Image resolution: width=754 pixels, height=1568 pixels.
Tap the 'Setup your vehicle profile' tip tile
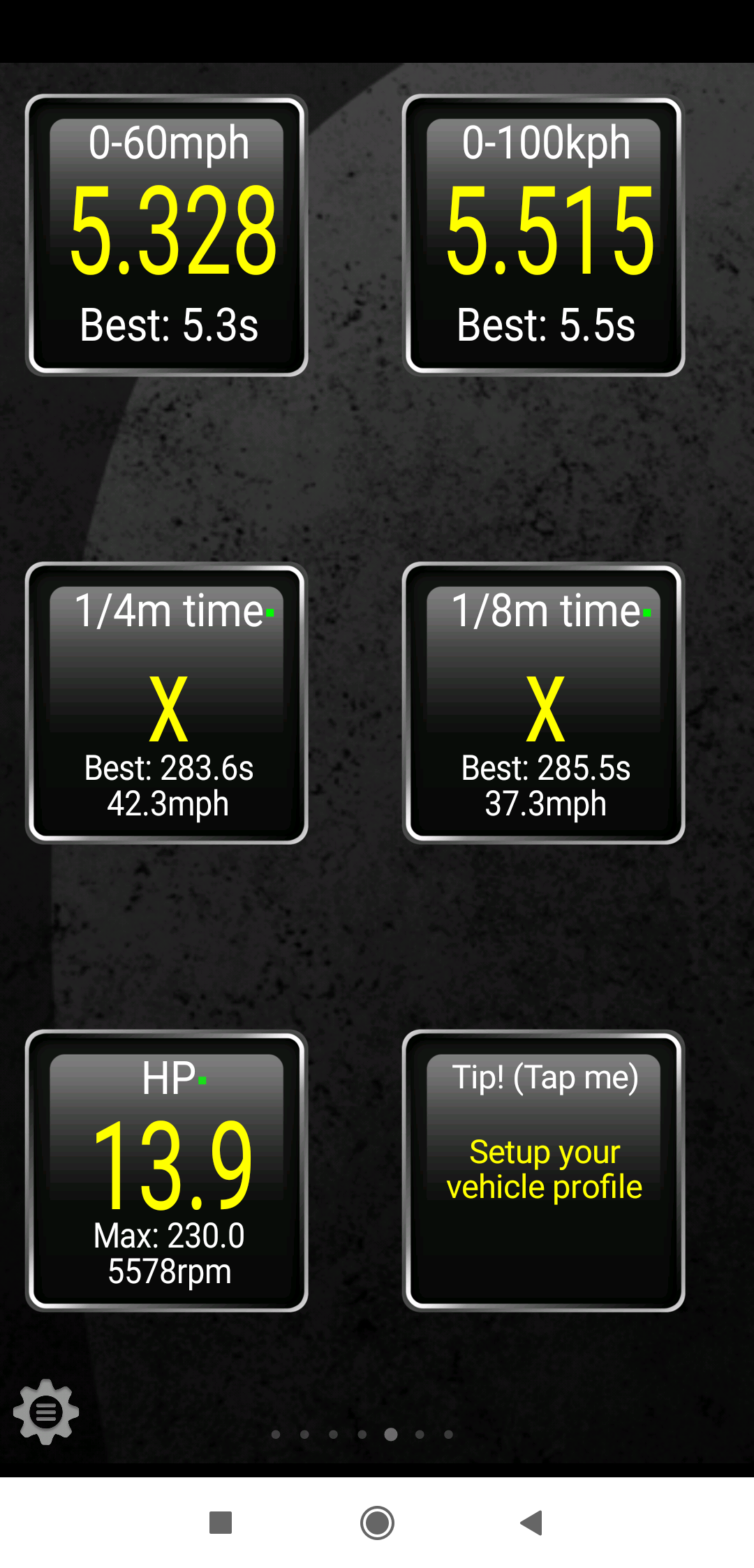544,1170
